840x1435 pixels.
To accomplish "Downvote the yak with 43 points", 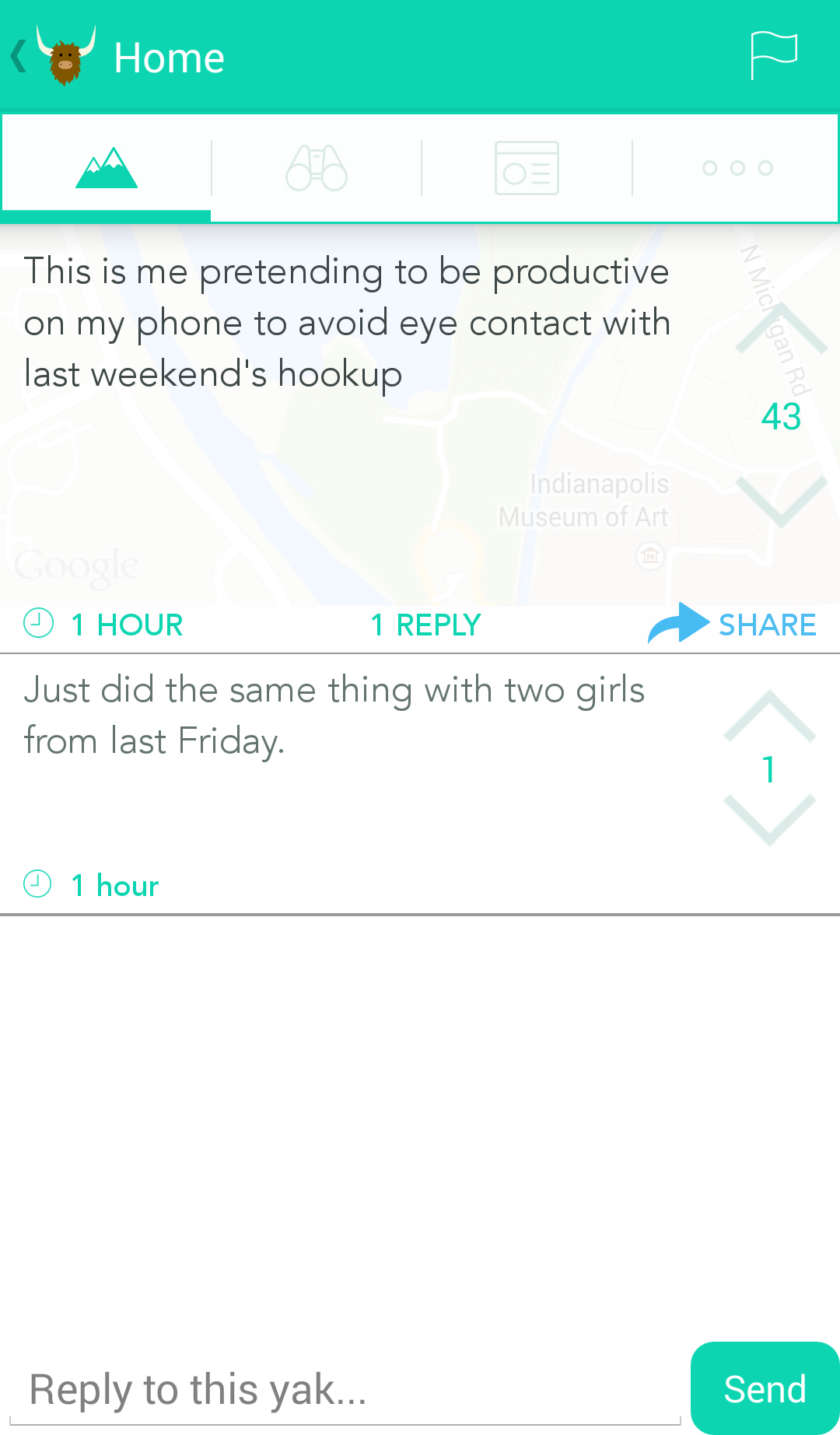I will [x=781, y=499].
